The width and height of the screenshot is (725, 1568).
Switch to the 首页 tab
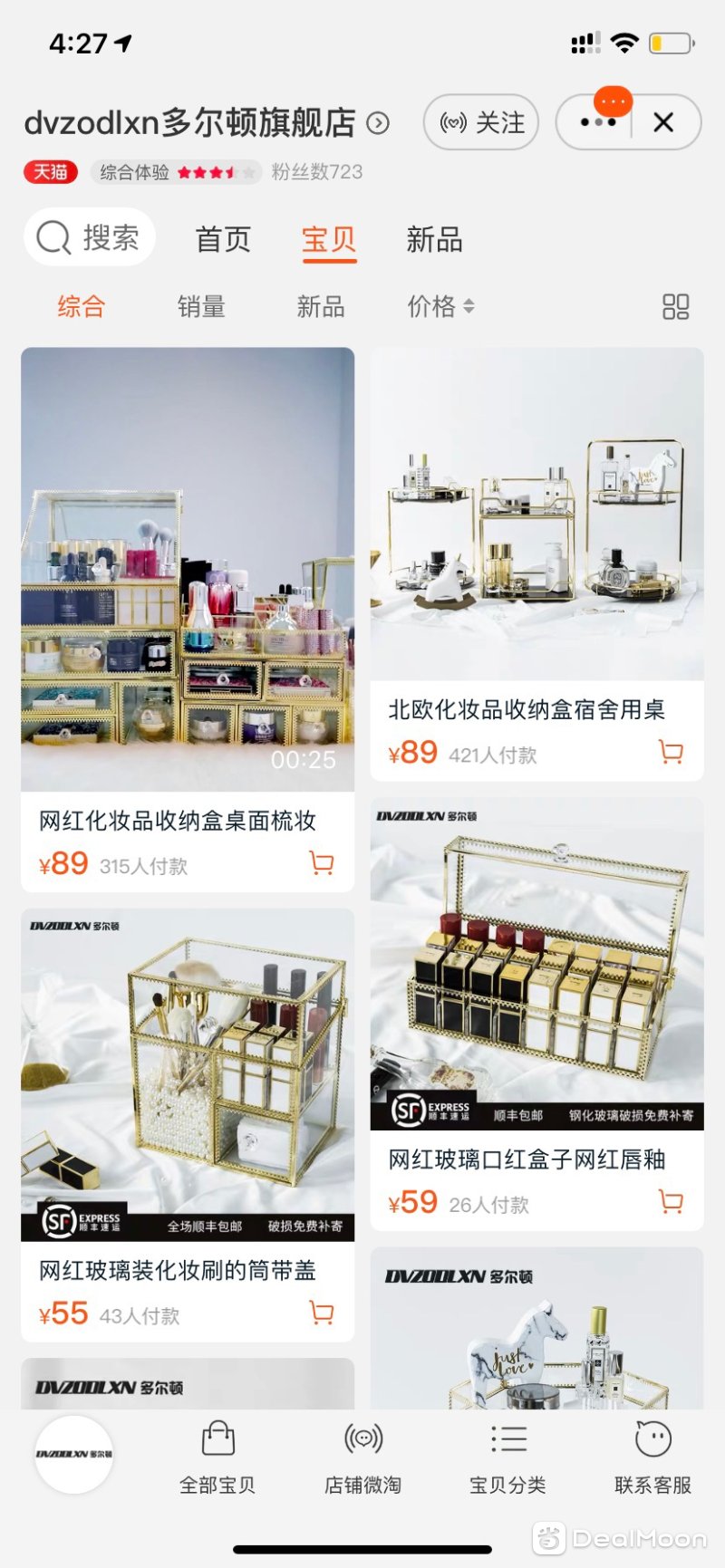223,239
